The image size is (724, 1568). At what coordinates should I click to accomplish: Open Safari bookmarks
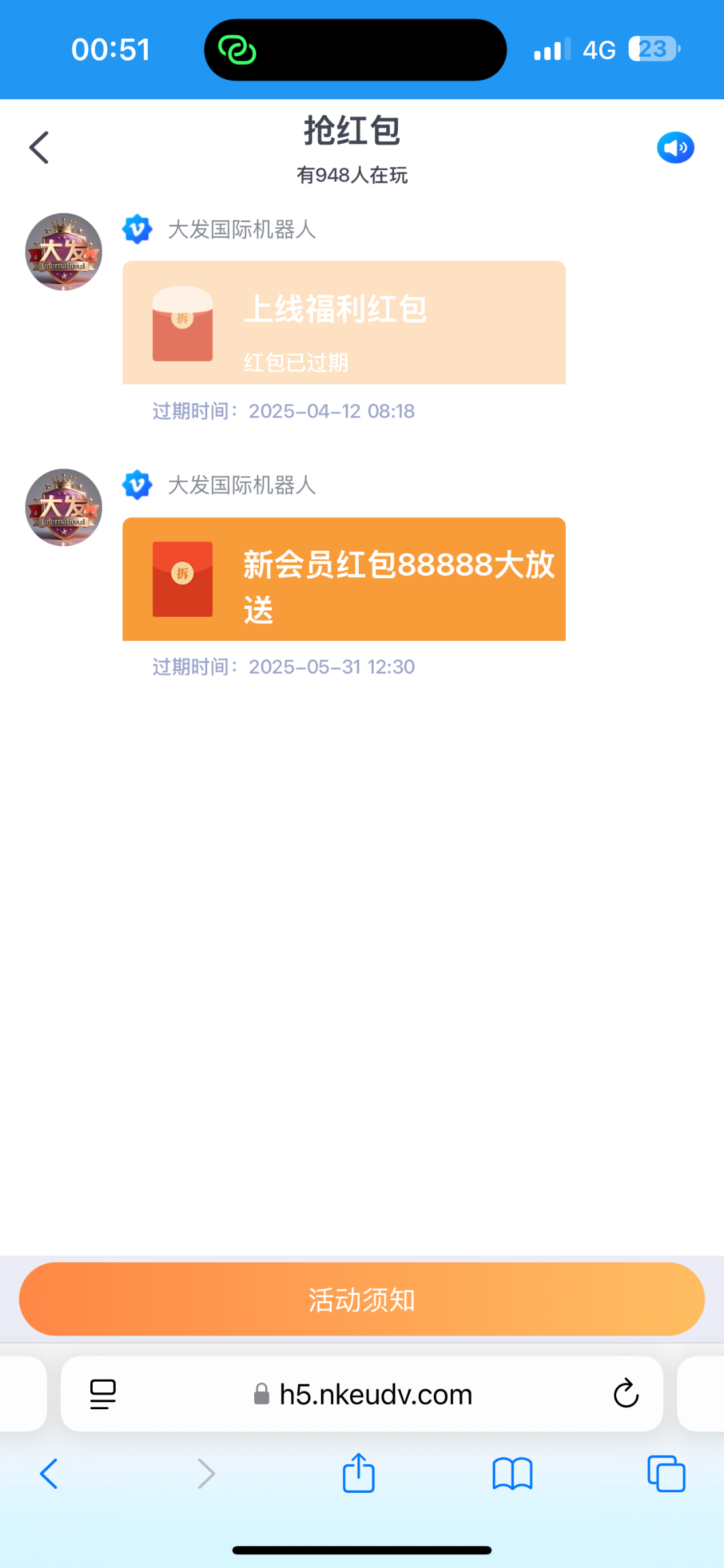click(x=512, y=1474)
